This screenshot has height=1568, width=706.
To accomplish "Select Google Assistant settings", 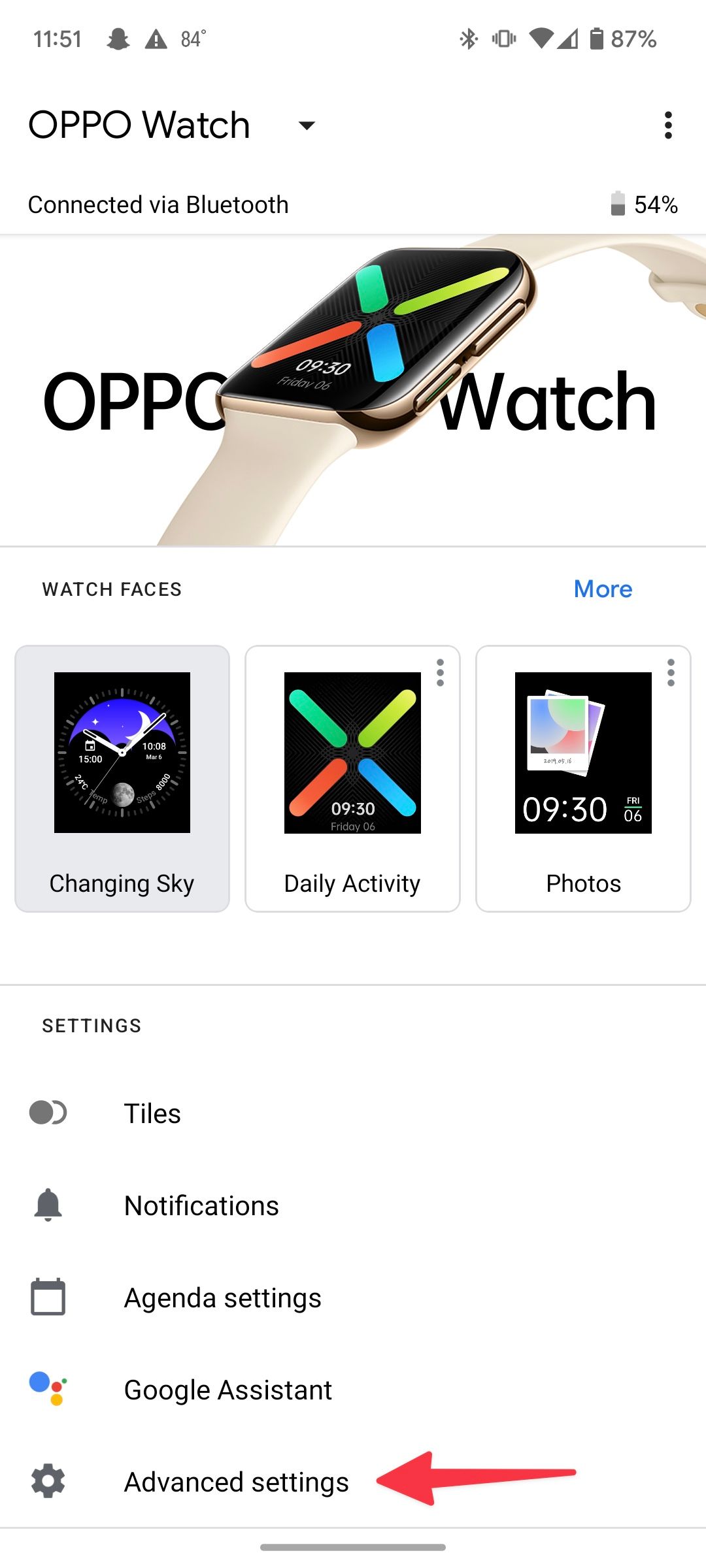I will pyautogui.click(x=227, y=1390).
